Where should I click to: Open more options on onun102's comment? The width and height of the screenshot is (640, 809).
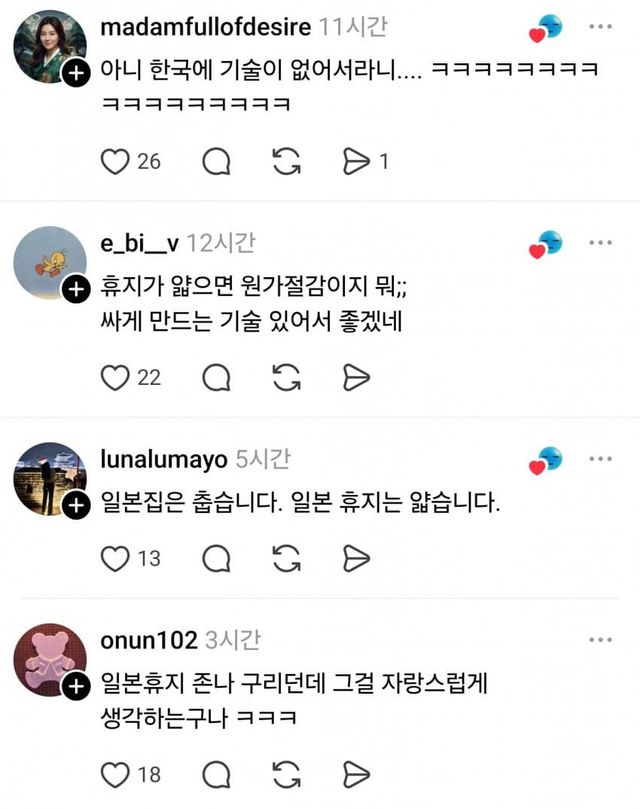point(600,640)
